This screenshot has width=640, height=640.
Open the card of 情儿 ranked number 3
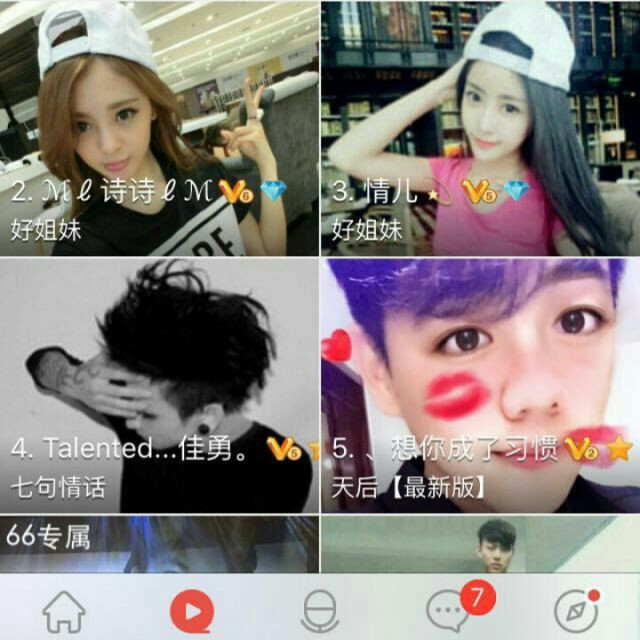point(480,128)
